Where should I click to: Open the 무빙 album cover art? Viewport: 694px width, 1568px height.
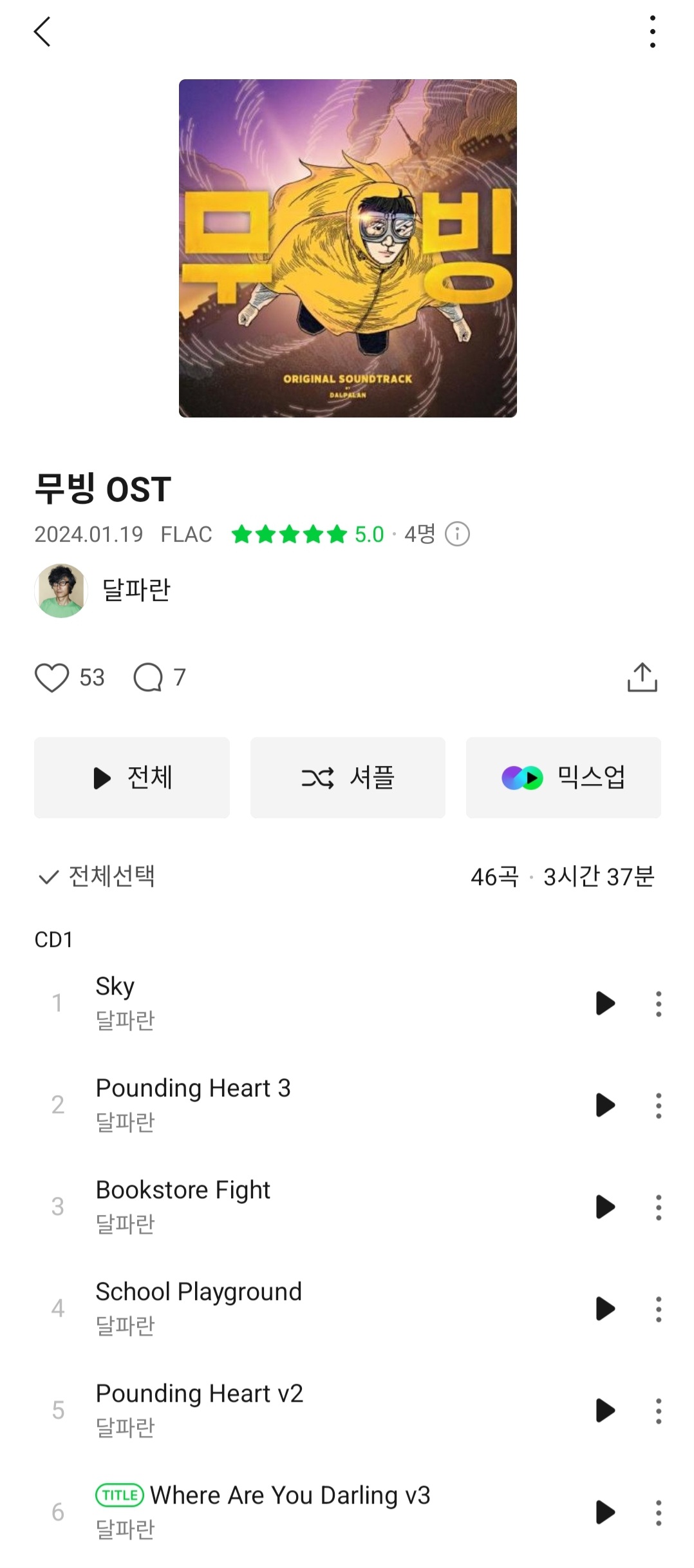[x=348, y=248]
